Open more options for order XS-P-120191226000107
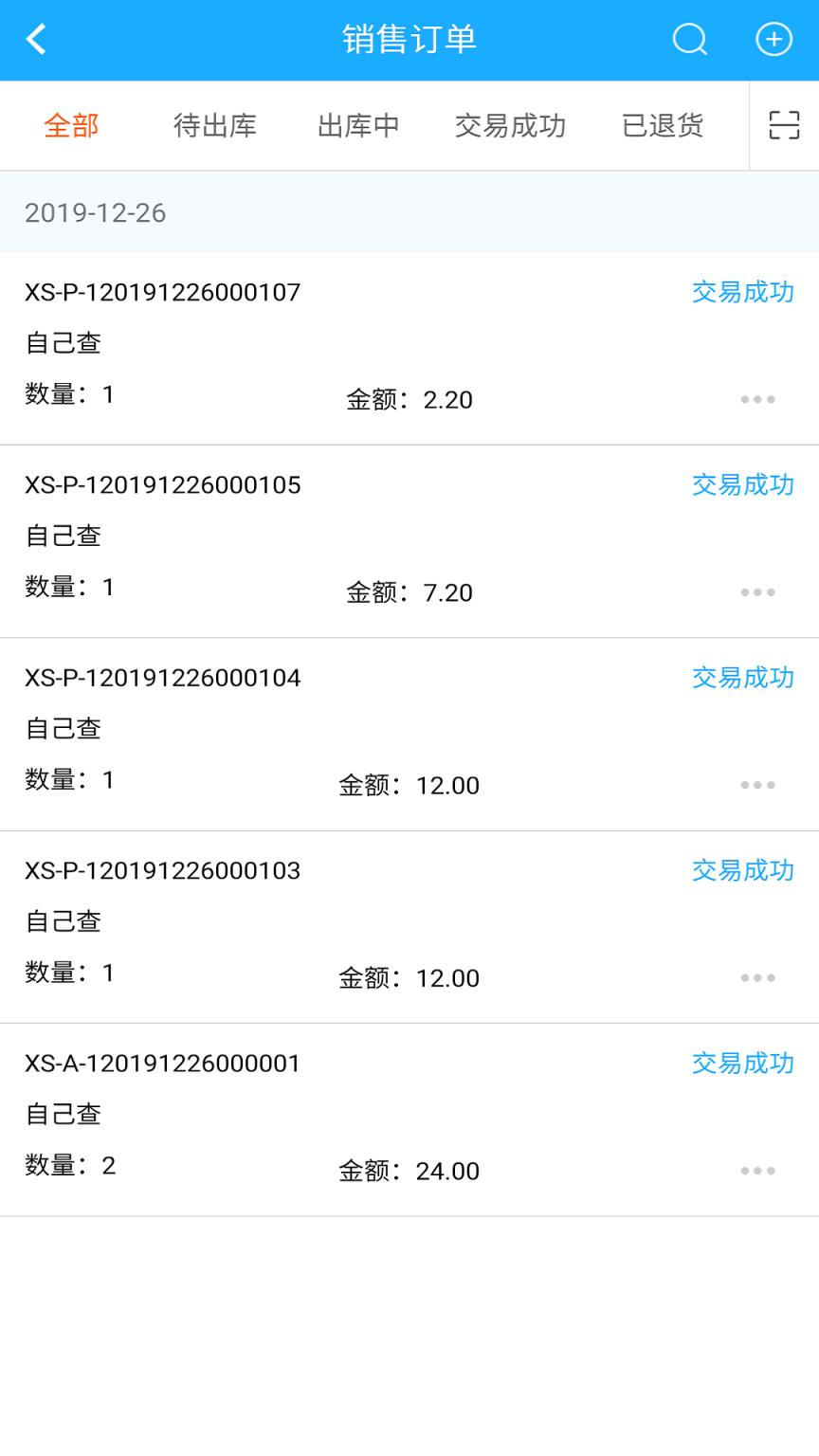This screenshot has width=819, height=1456. point(756,399)
